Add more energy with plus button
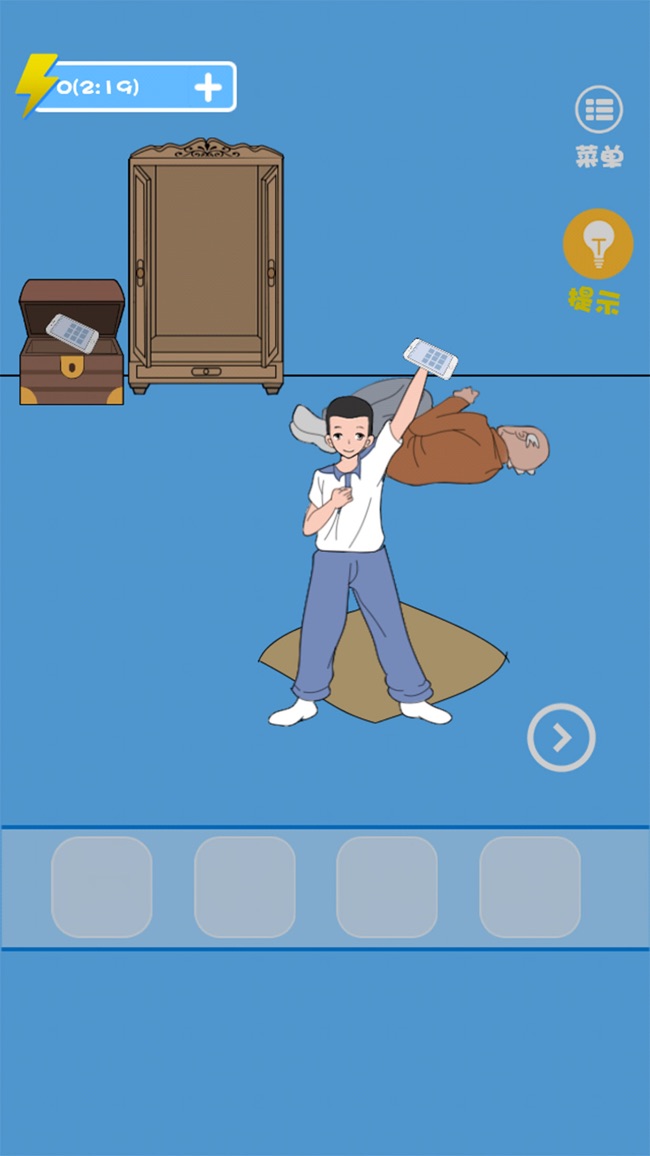This screenshot has width=650, height=1156. (208, 88)
